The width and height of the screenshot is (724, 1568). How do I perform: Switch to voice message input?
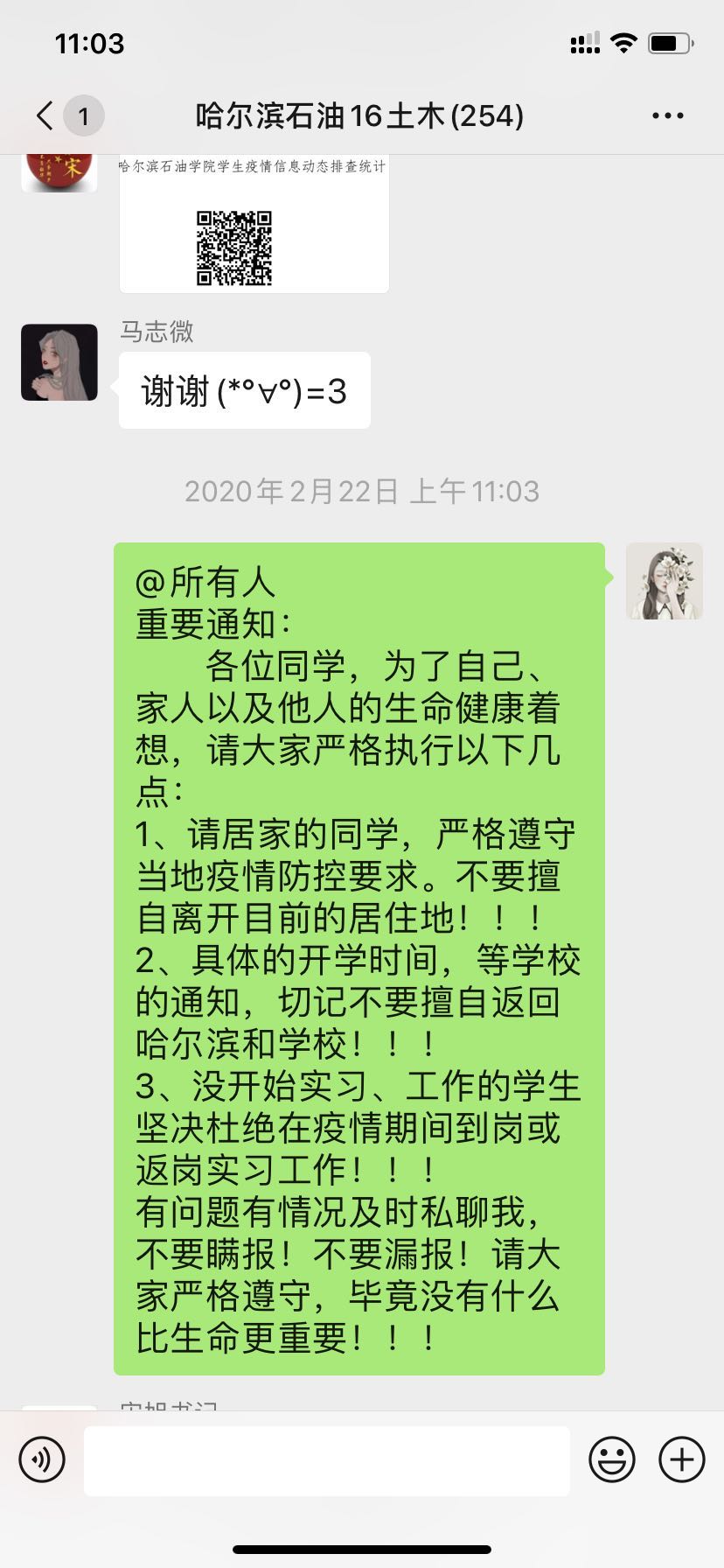42,1460
